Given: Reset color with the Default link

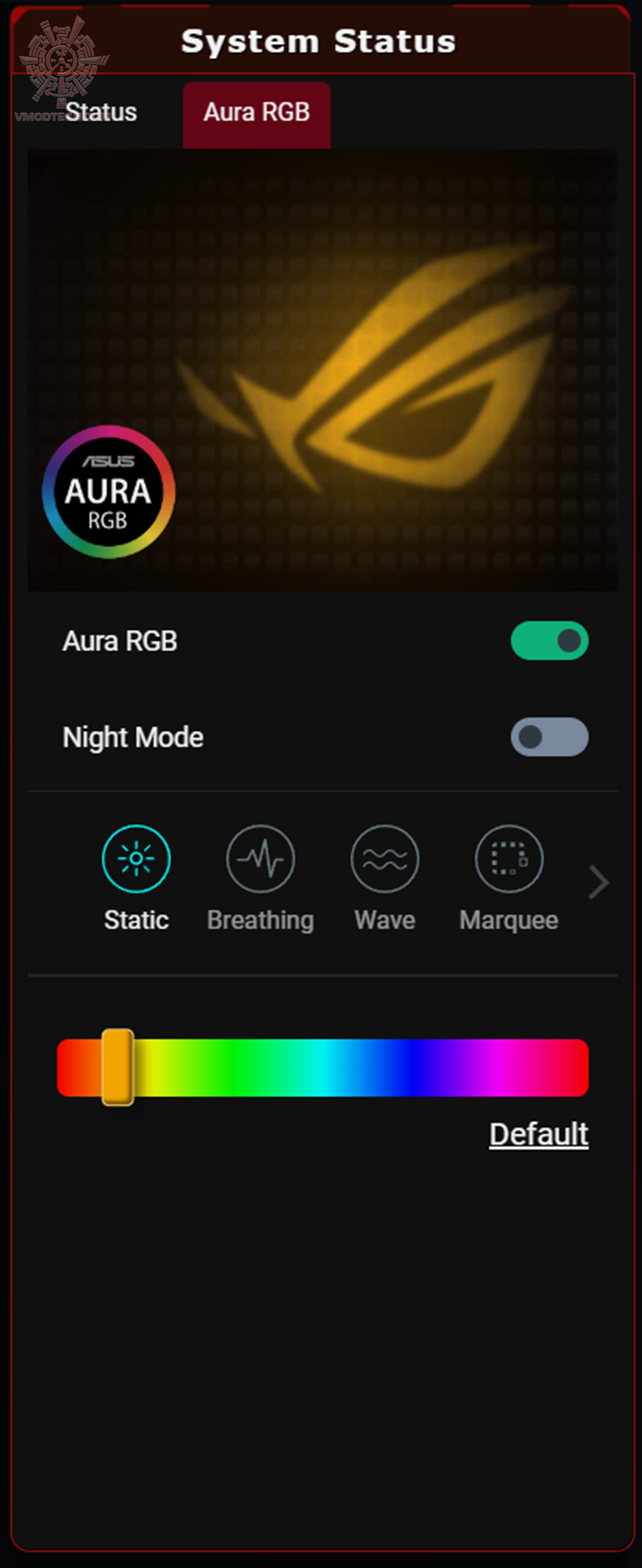Looking at the screenshot, I should tap(539, 1134).
